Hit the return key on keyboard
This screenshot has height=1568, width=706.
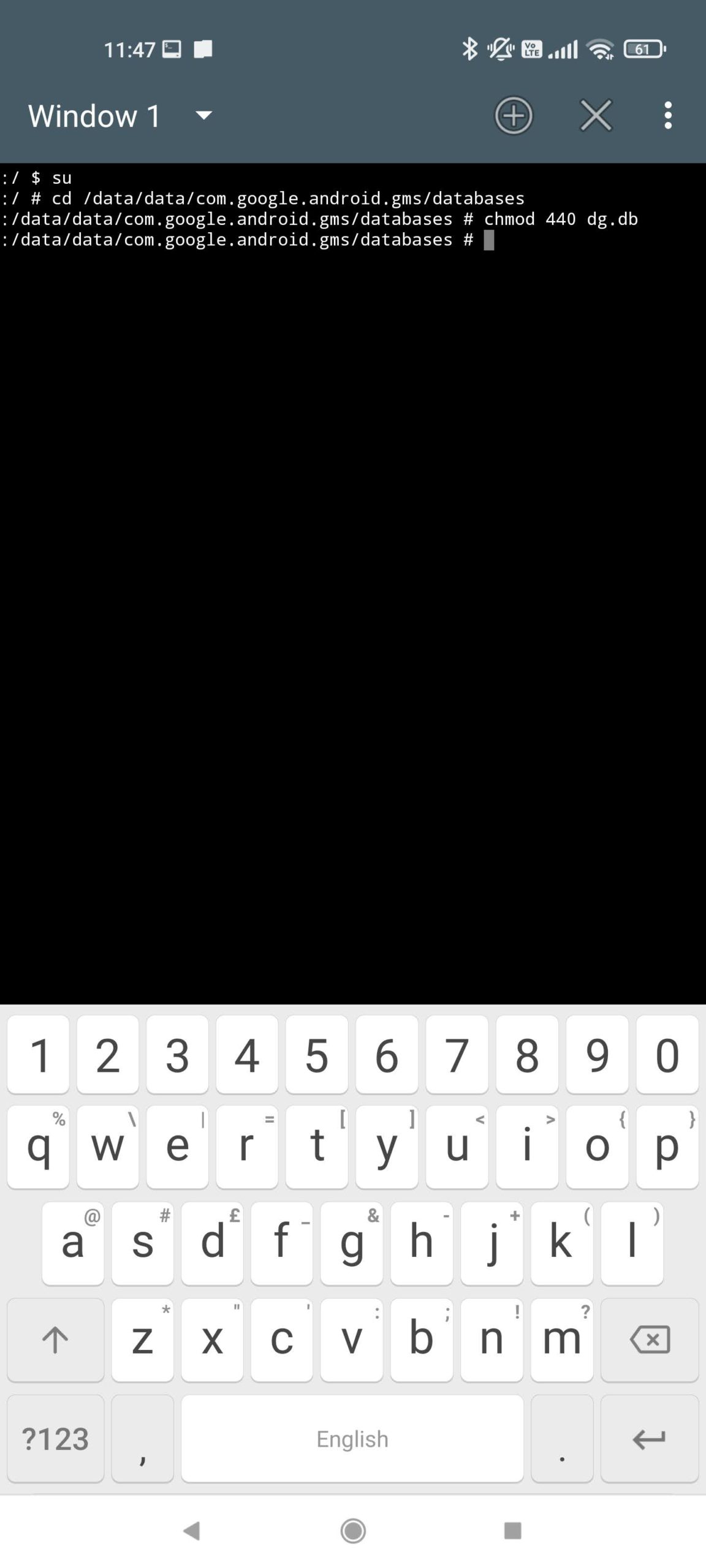pos(650,1438)
